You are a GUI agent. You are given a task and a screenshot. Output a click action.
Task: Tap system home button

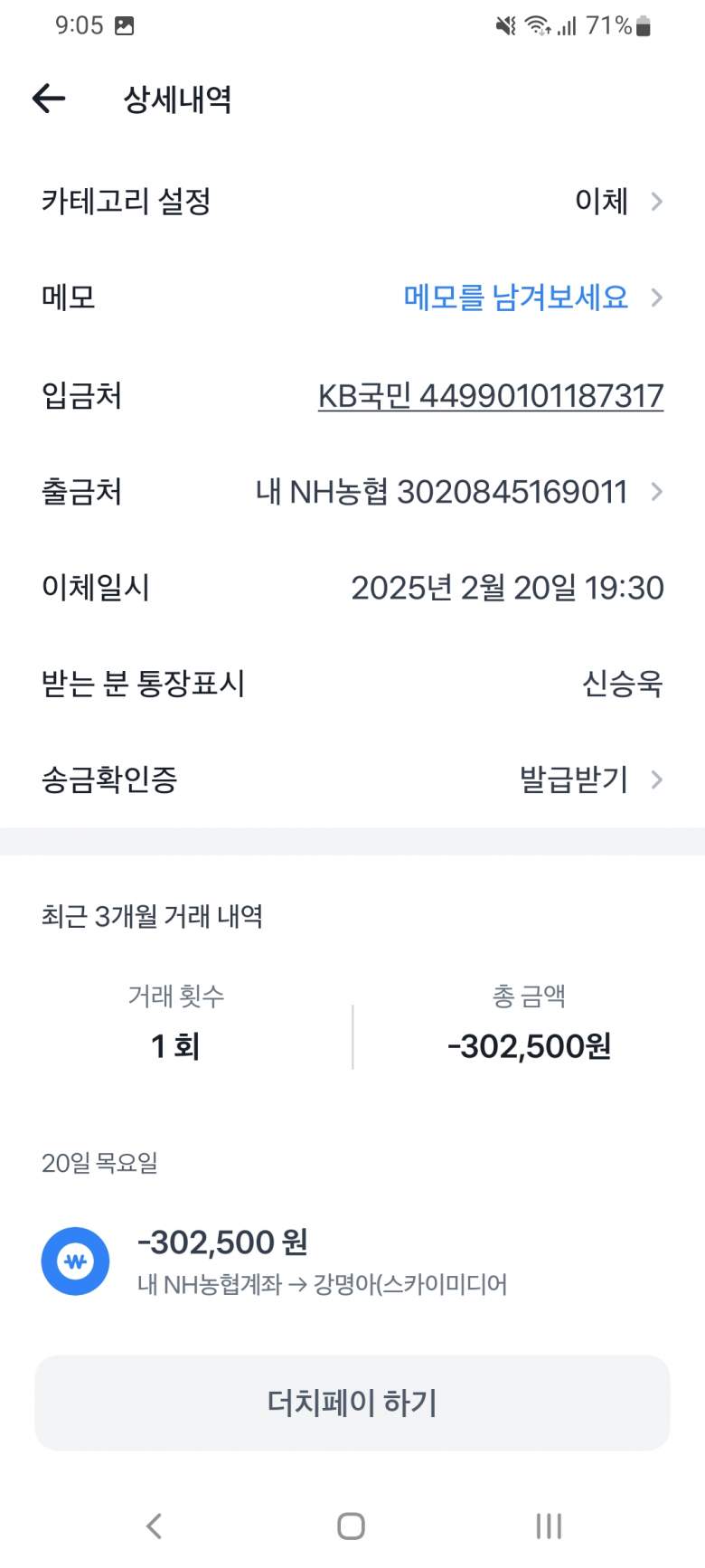(x=351, y=1525)
